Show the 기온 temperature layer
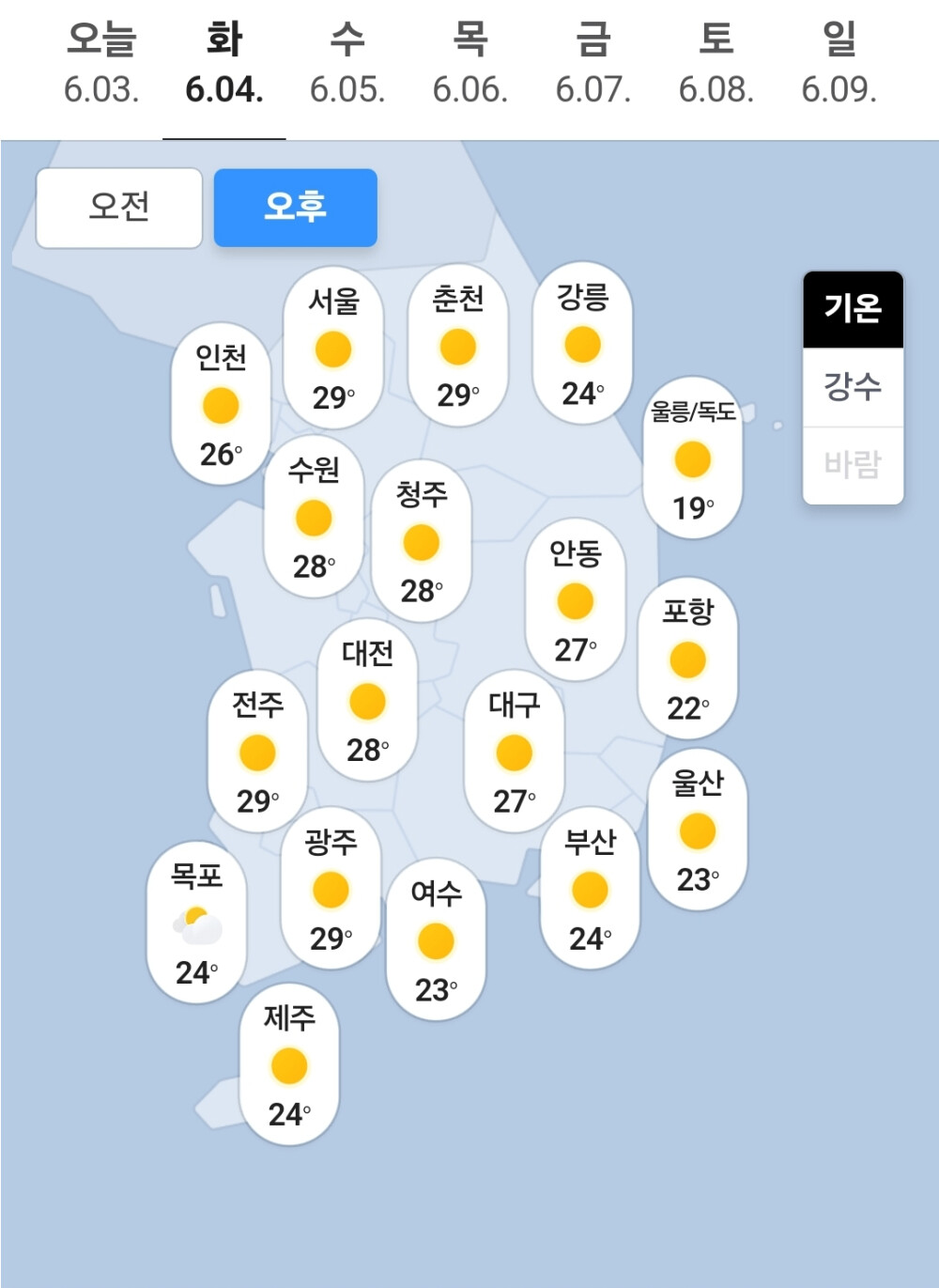Screen dimensions: 939x1288 [853, 309]
